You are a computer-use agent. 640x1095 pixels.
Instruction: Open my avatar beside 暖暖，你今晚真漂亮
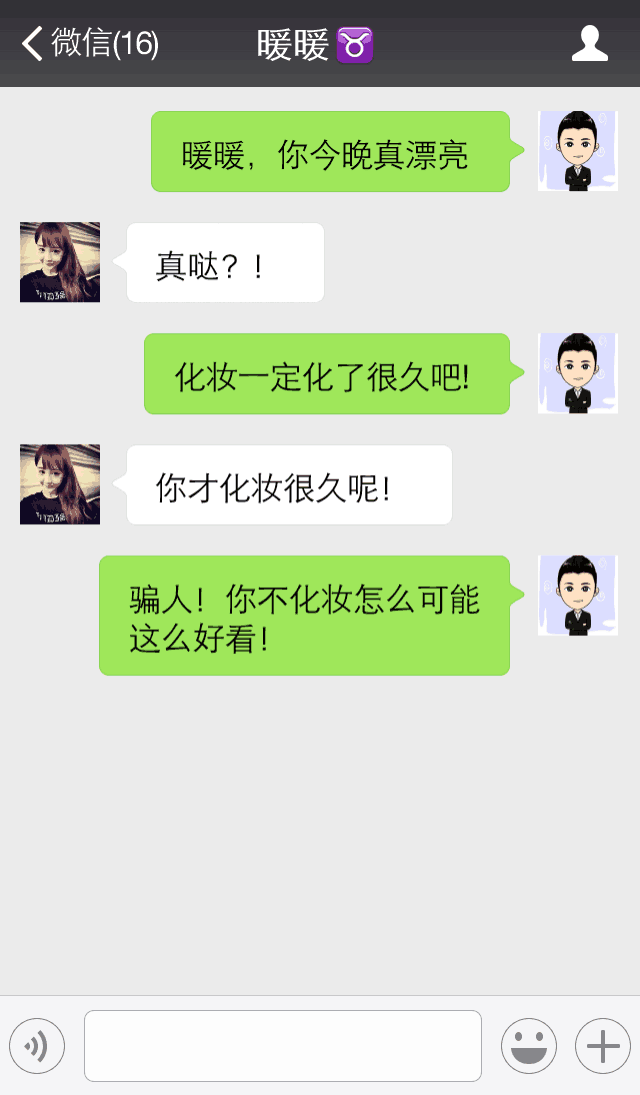[x=577, y=151]
